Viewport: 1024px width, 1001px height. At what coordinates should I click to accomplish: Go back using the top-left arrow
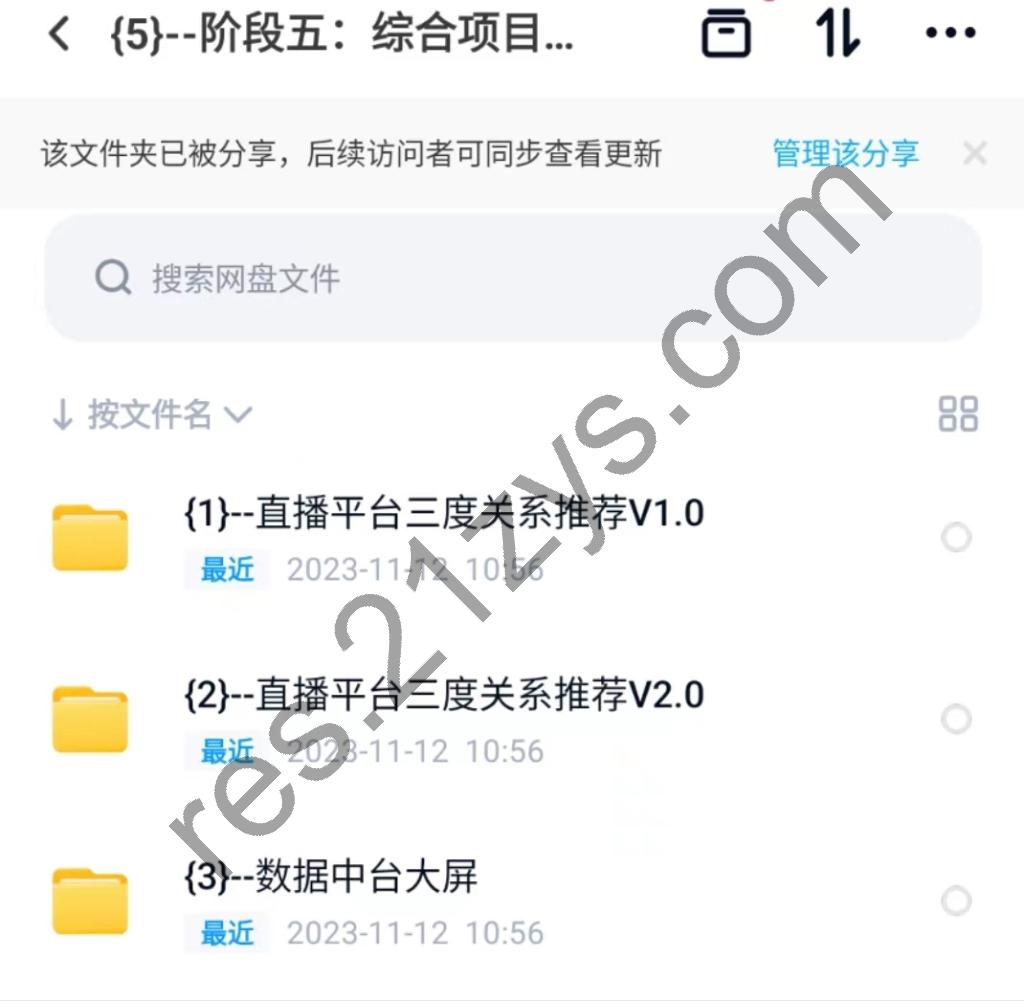point(59,34)
